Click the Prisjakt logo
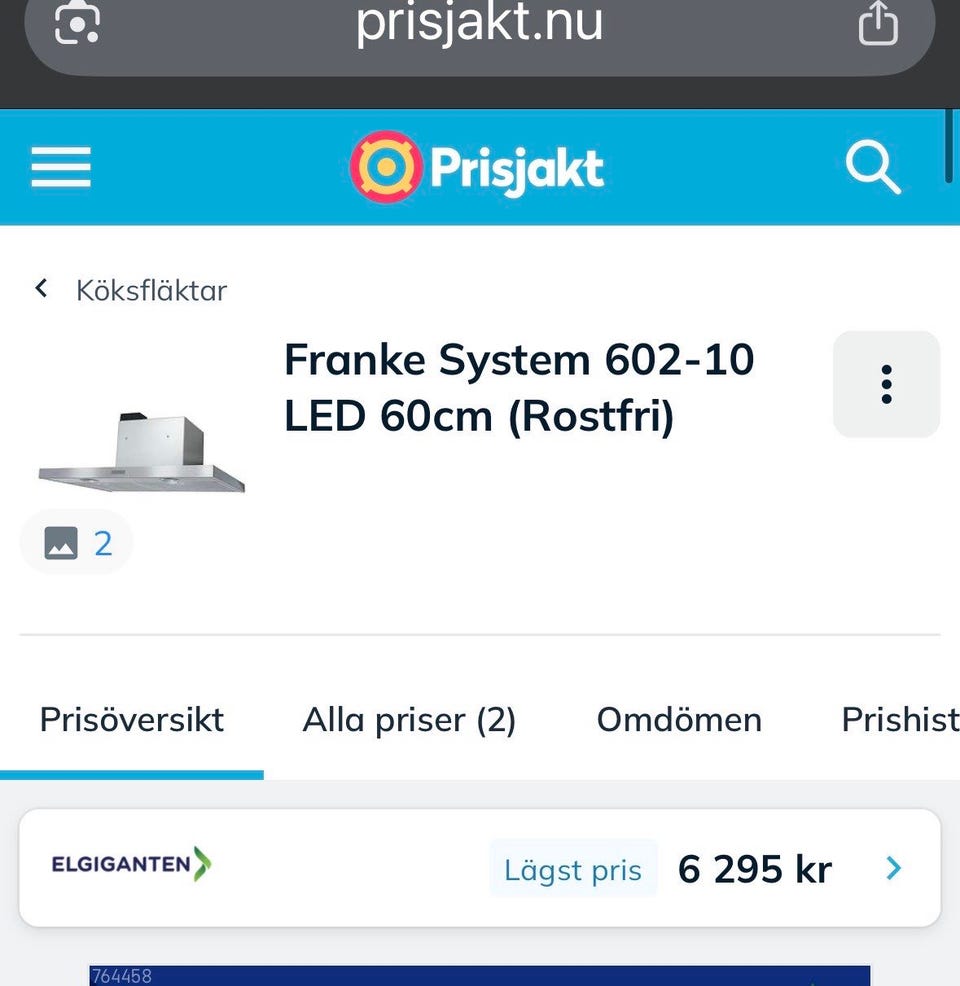The image size is (960, 986). (477, 166)
